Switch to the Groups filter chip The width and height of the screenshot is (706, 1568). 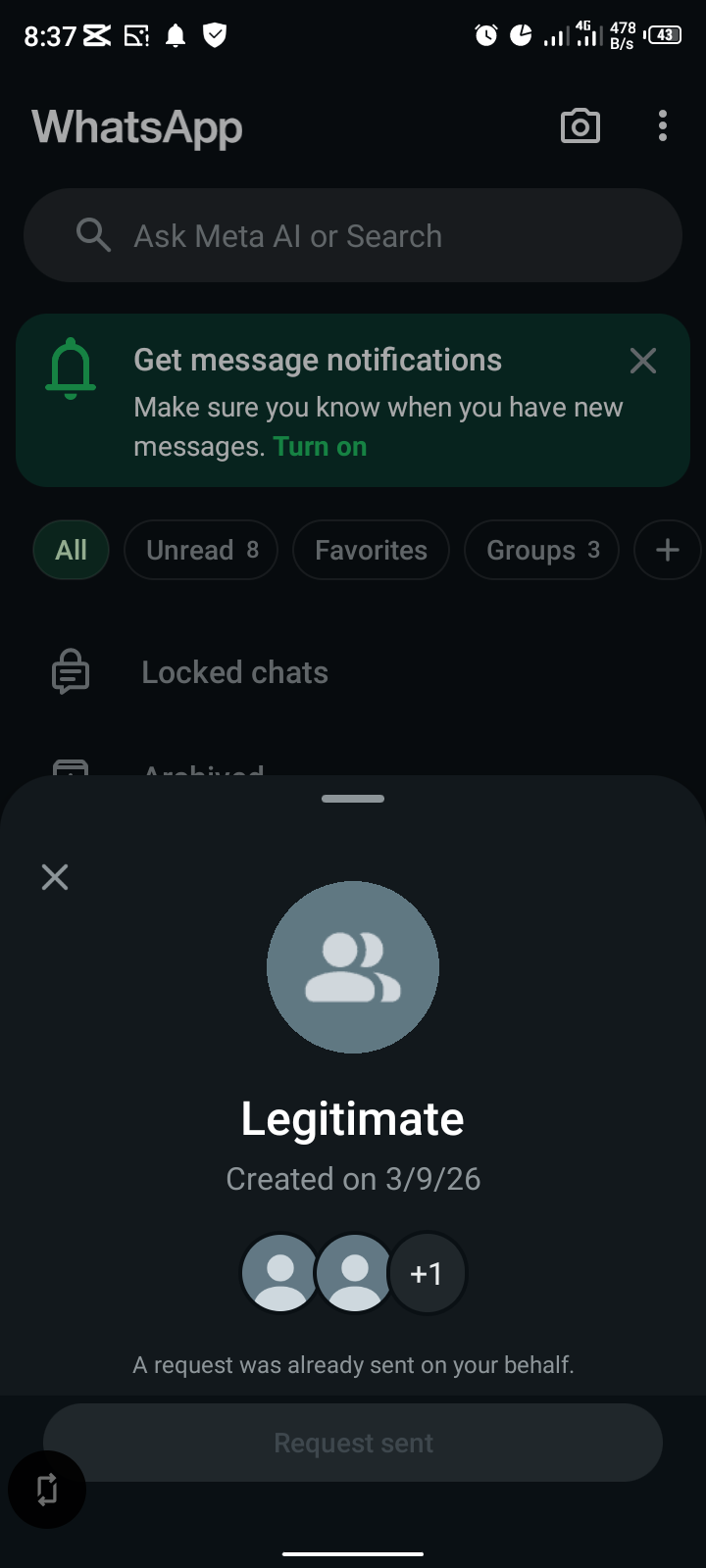click(x=541, y=550)
